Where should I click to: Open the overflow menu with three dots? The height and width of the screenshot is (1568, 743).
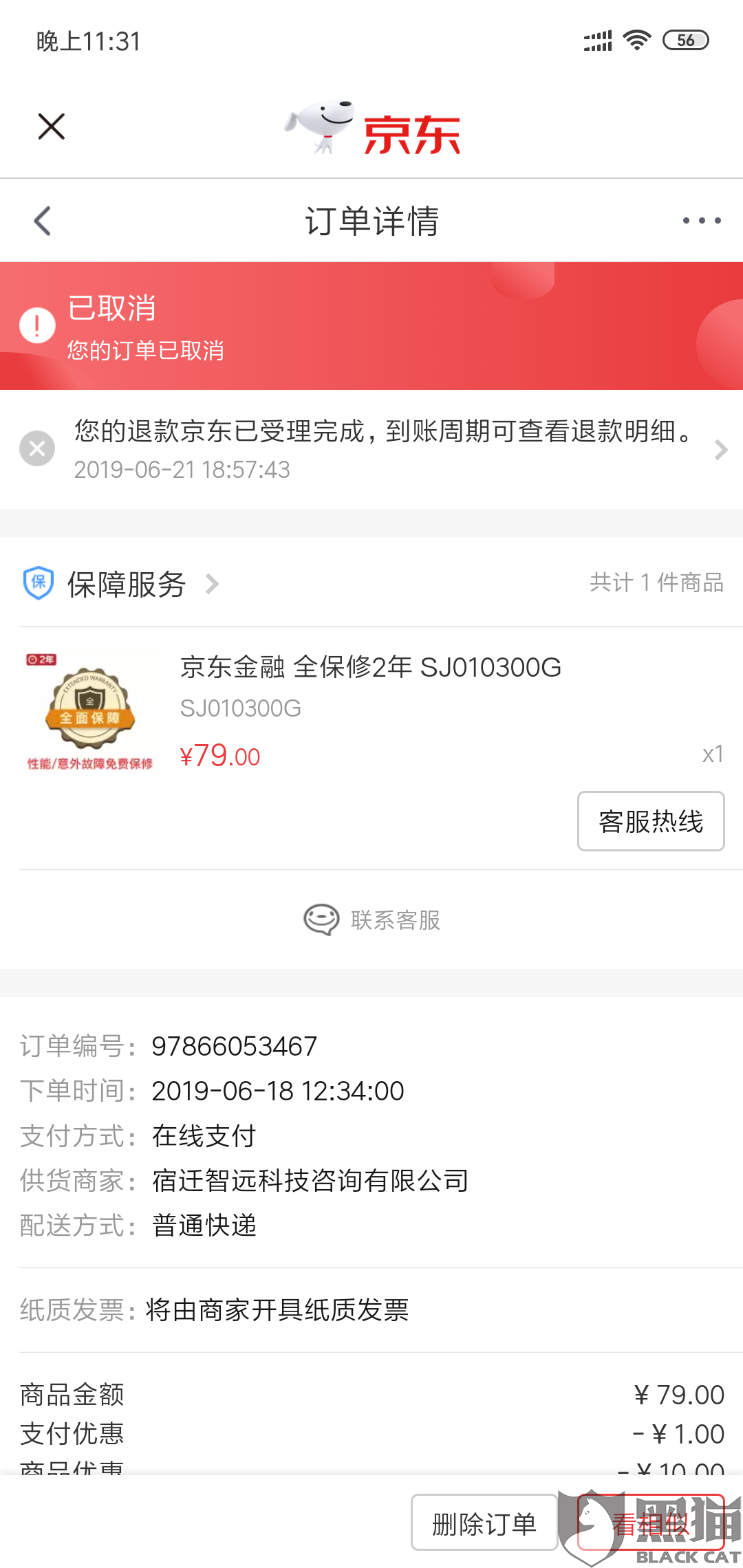pos(700,220)
